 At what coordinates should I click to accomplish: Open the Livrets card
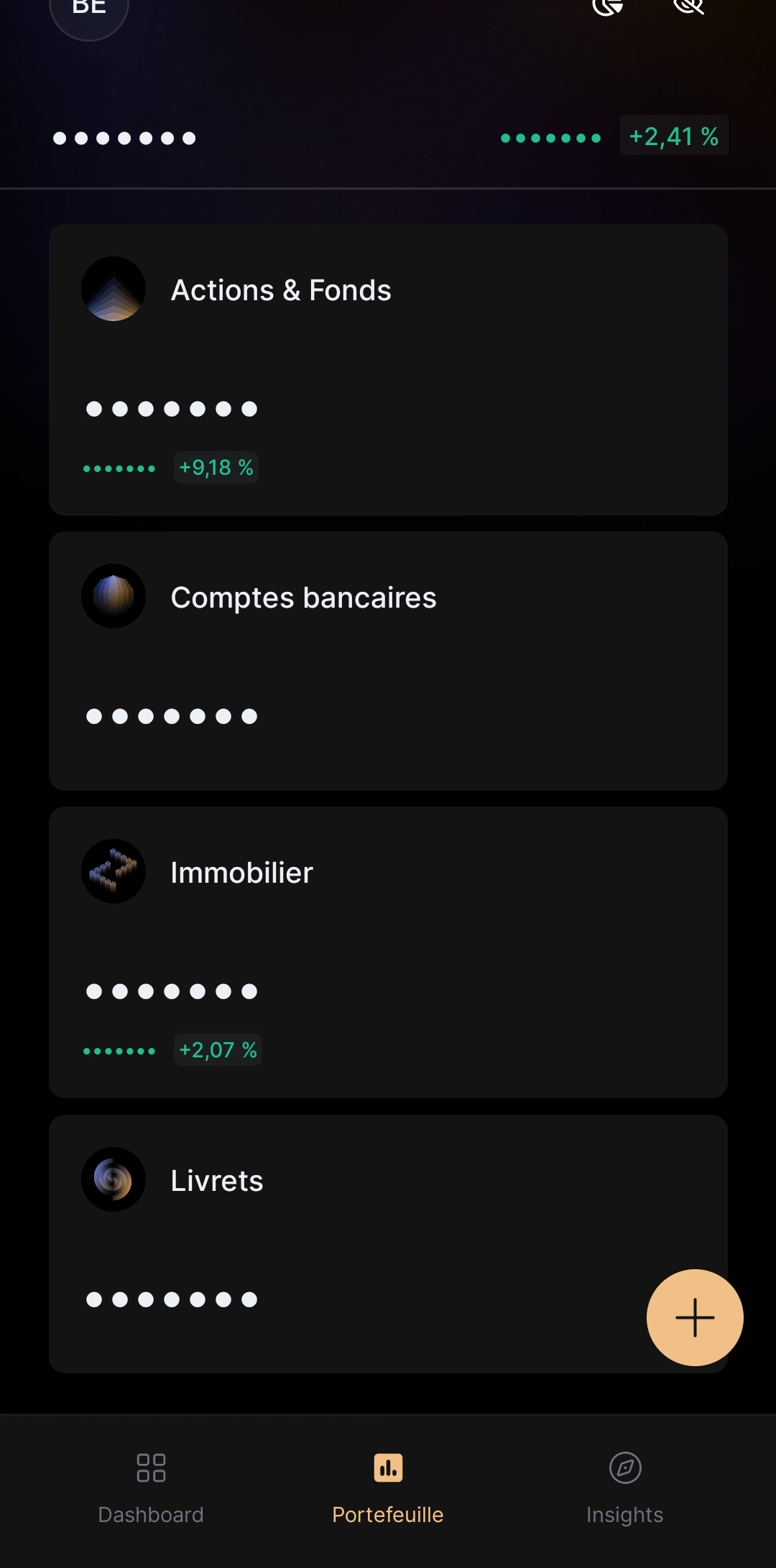tap(388, 1244)
